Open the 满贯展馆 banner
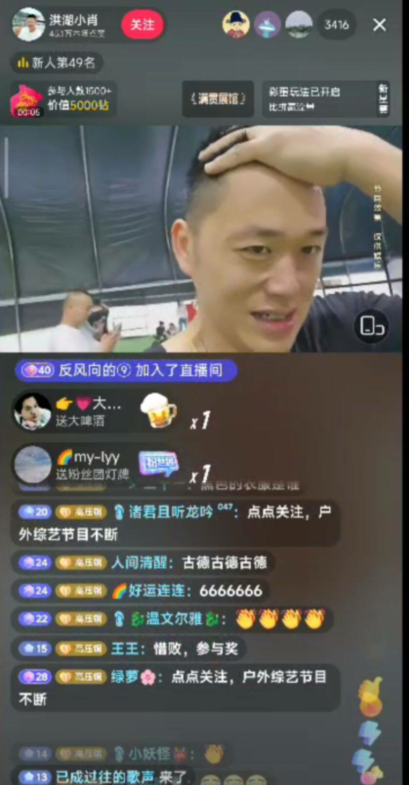The width and height of the screenshot is (409, 785). [x=218, y=99]
